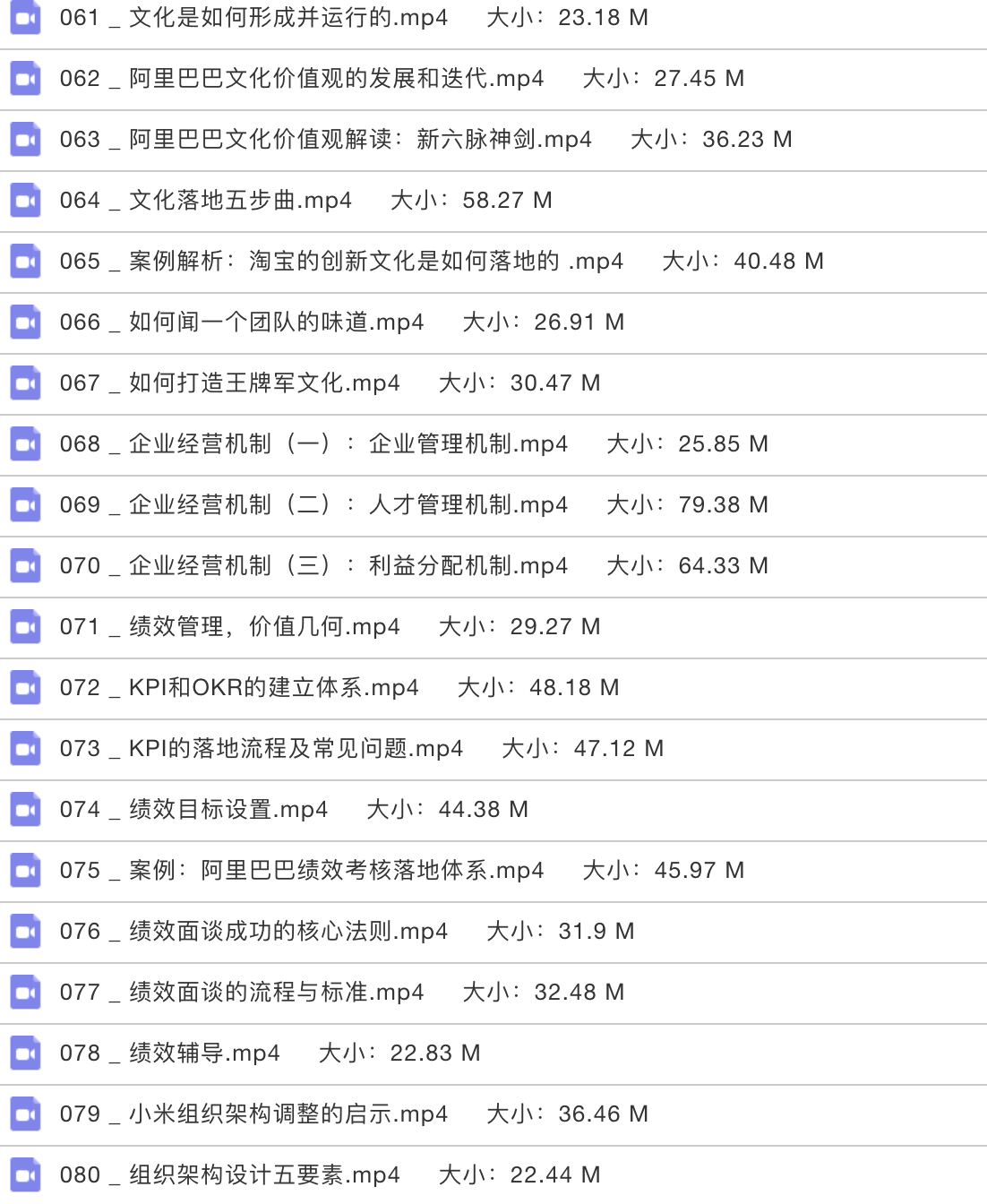Image resolution: width=987 pixels, height=1204 pixels.
Task: Click the video icon for 070 利益分配机制
Action: click(x=25, y=566)
